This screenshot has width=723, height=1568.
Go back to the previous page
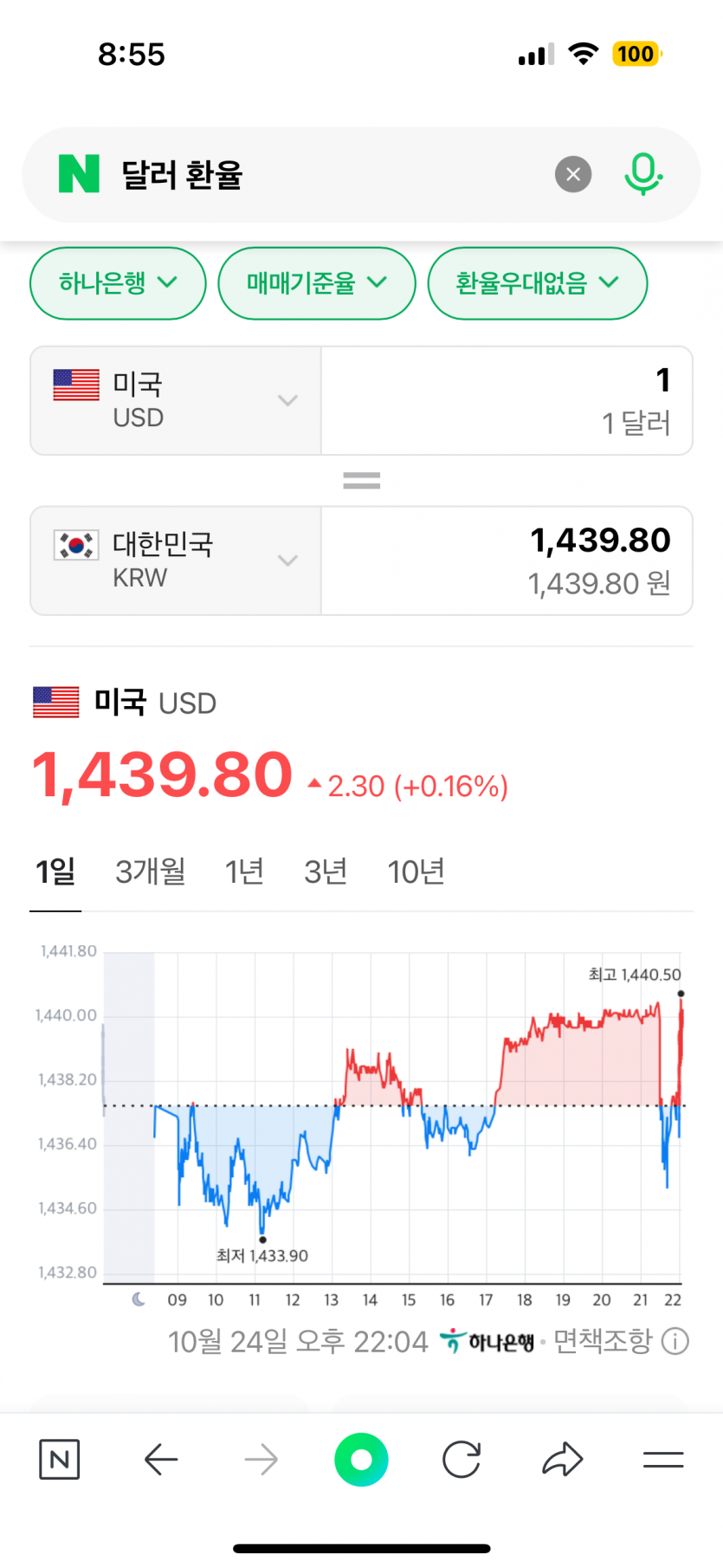click(161, 1460)
